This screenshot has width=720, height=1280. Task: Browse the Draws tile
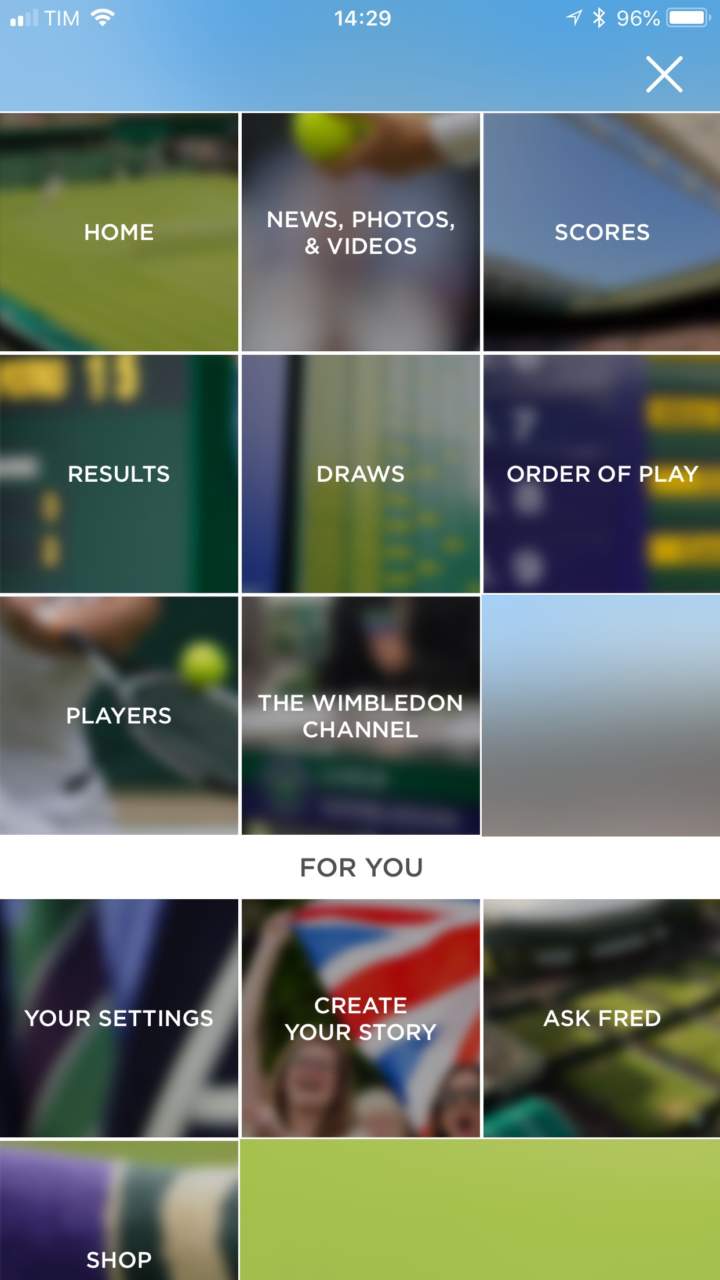tap(360, 474)
